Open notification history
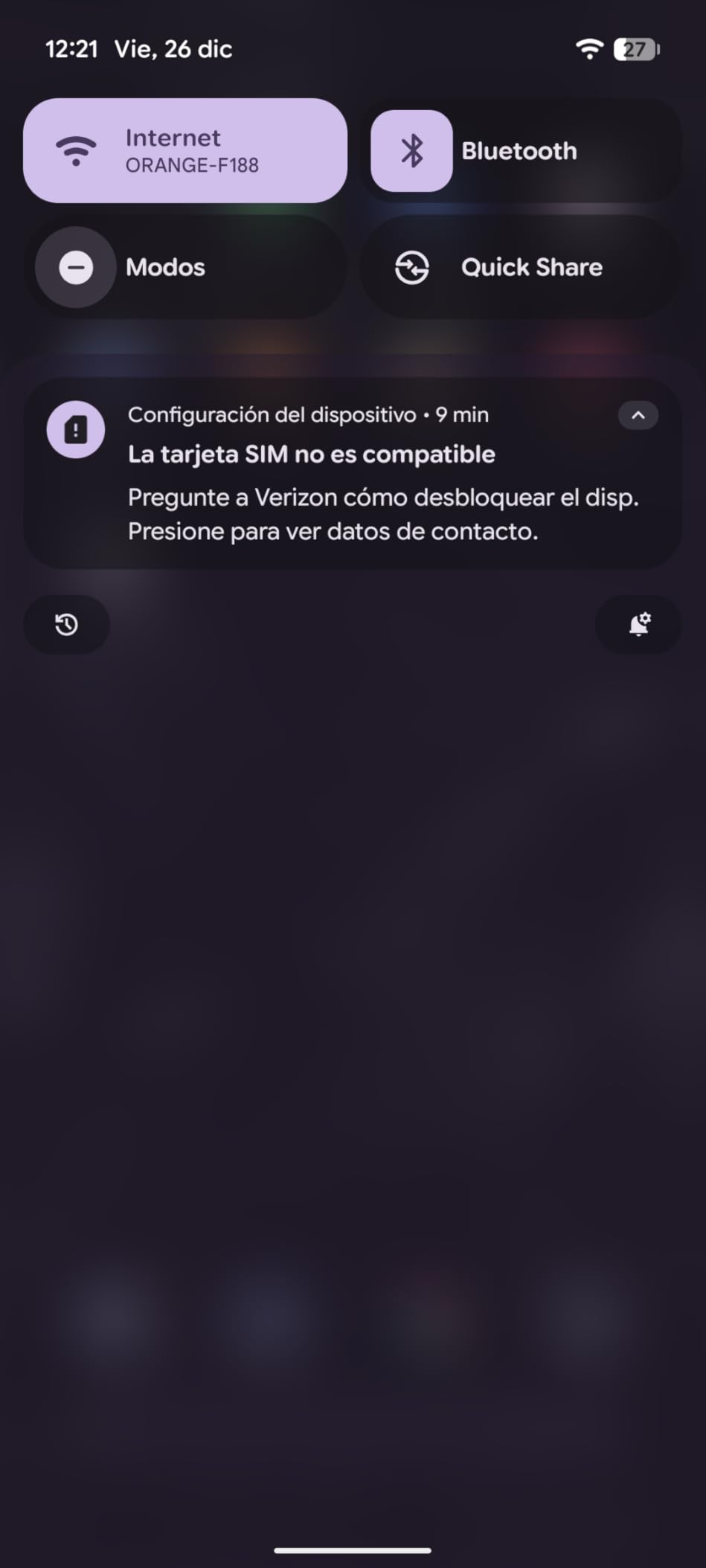The height and width of the screenshot is (1568, 706). click(67, 625)
